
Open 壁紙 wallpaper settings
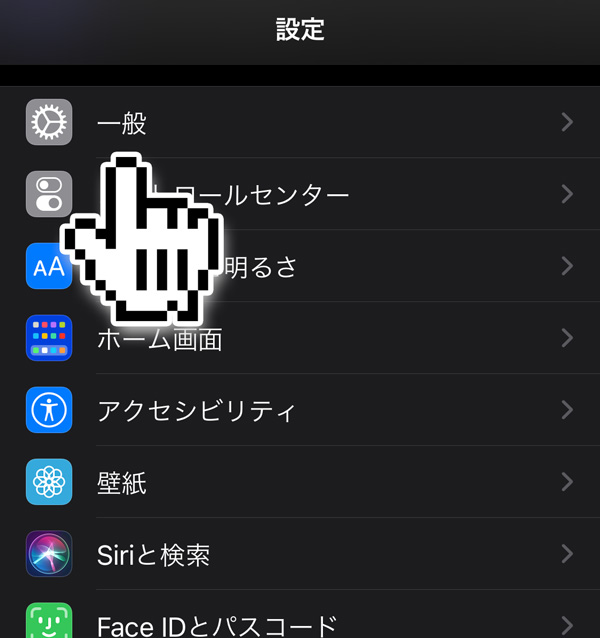pyautogui.click(x=300, y=482)
